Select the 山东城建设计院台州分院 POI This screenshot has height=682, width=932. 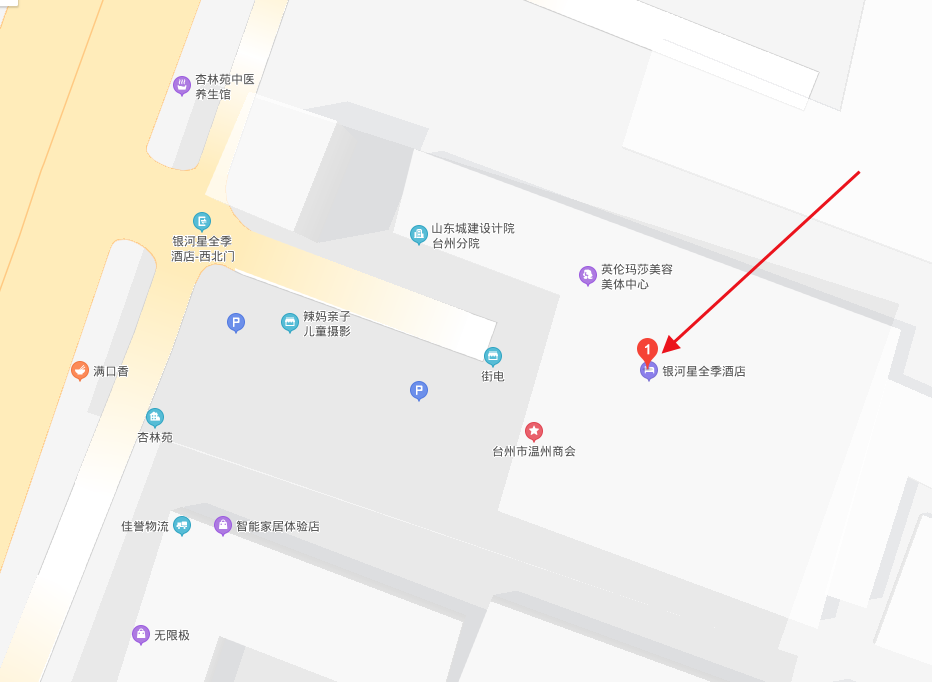coord(418,234)
